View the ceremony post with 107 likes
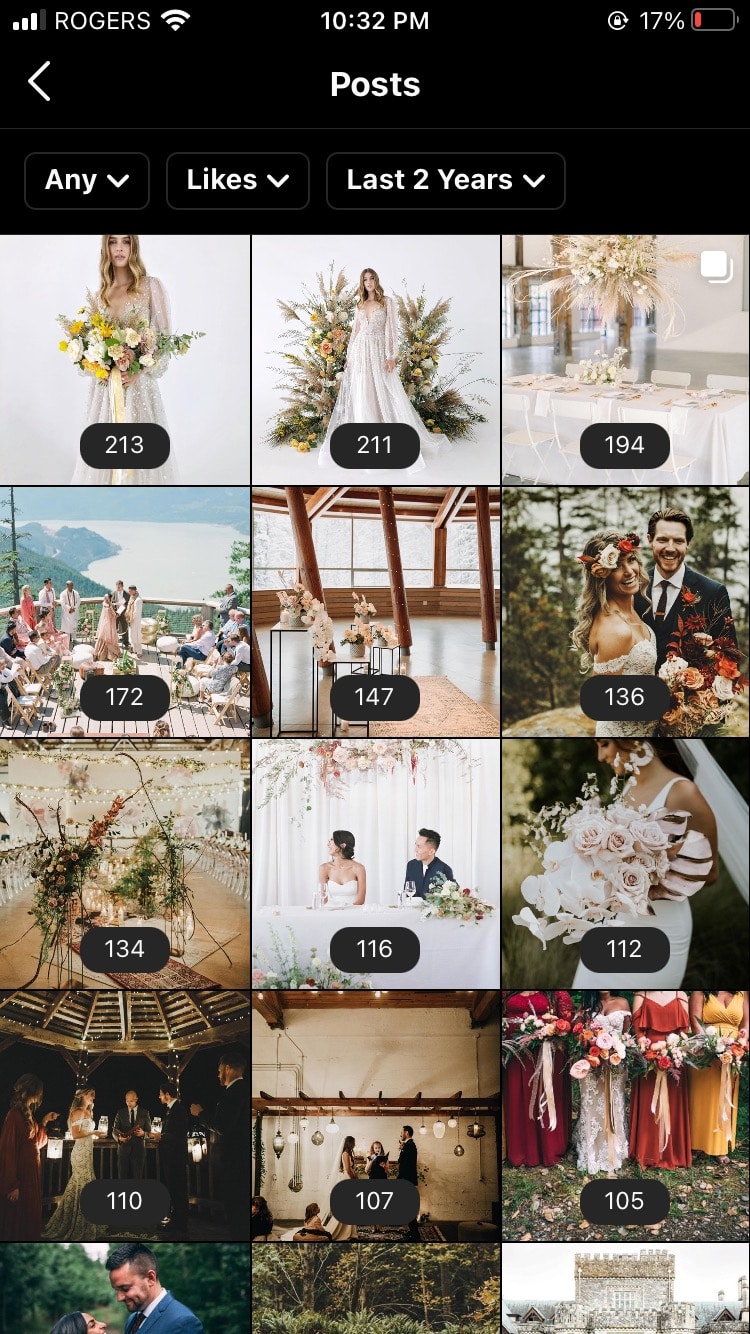The height and width of the screenshot is (1334, 750). pyautogui.click(x=375, y=1116)
